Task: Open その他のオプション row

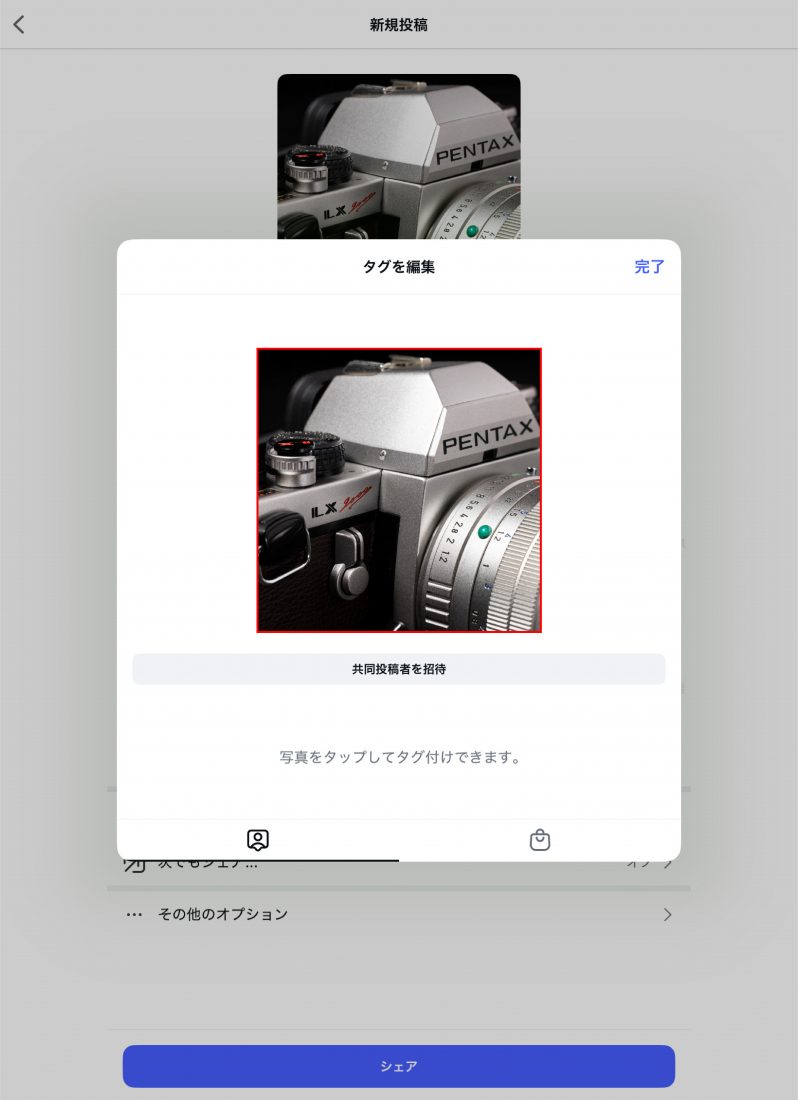Action: (399, 914)
